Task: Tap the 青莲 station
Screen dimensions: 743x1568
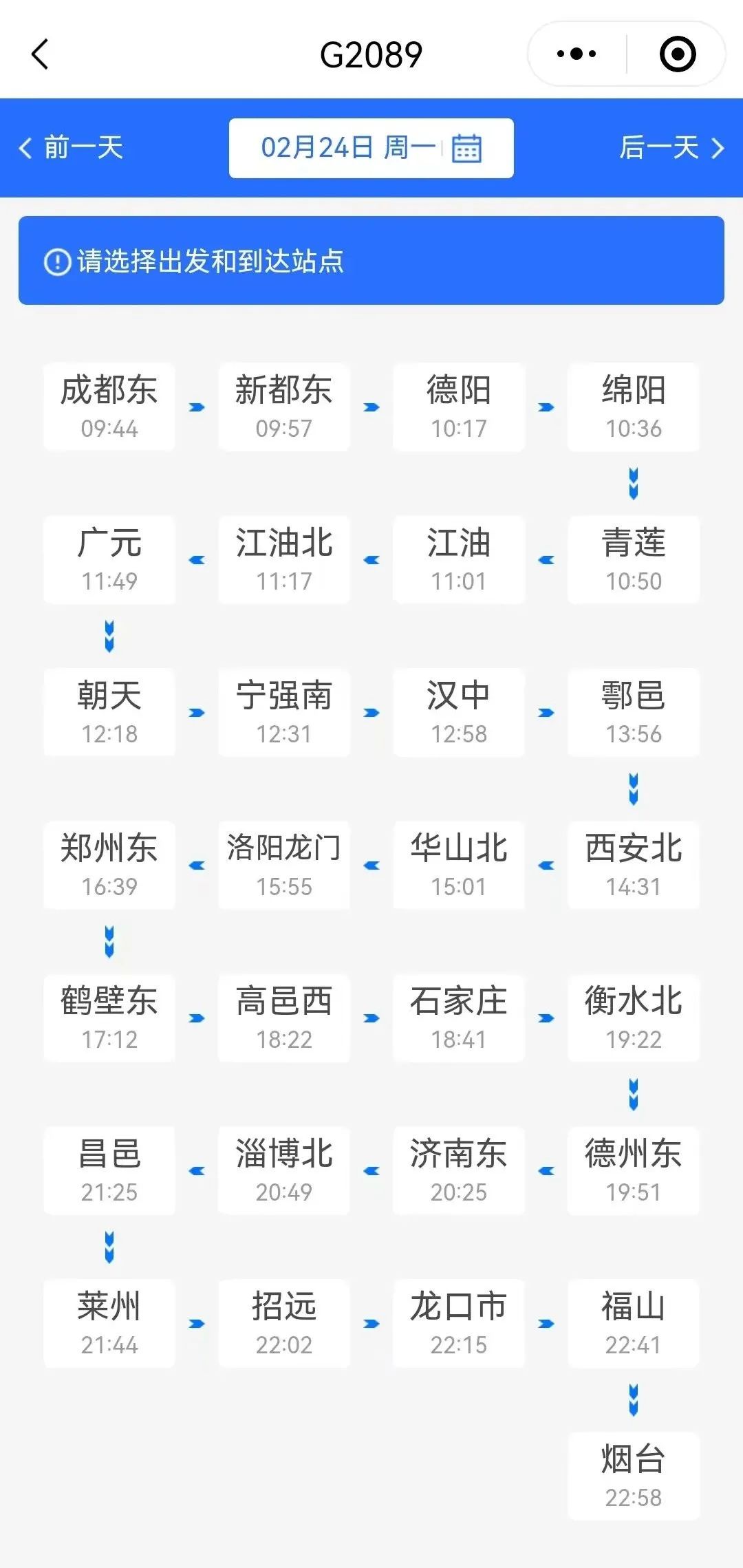Action: pos(634,560)
